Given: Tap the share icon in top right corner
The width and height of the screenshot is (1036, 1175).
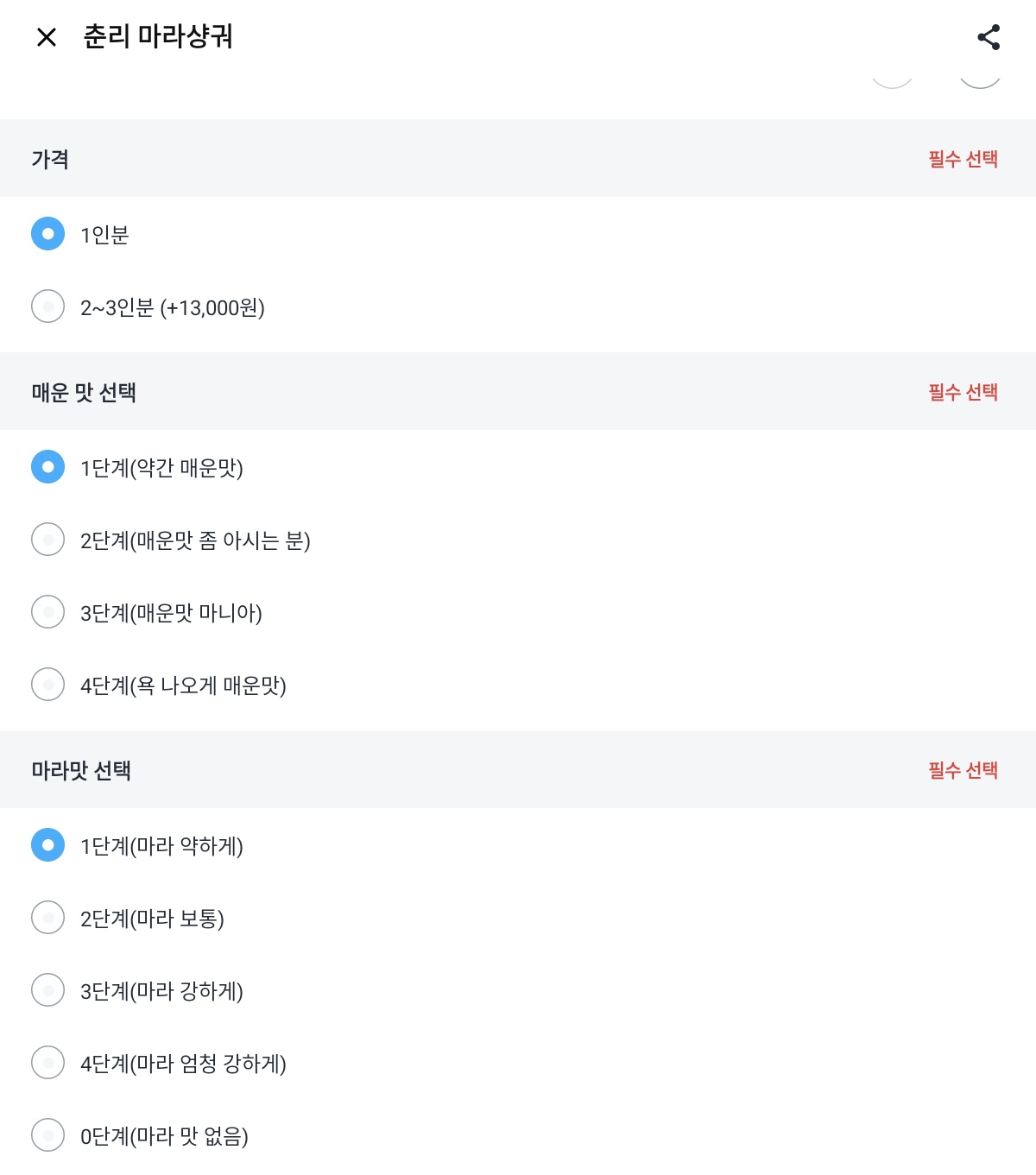Looking at the screenshot, I should click(989, 36).
